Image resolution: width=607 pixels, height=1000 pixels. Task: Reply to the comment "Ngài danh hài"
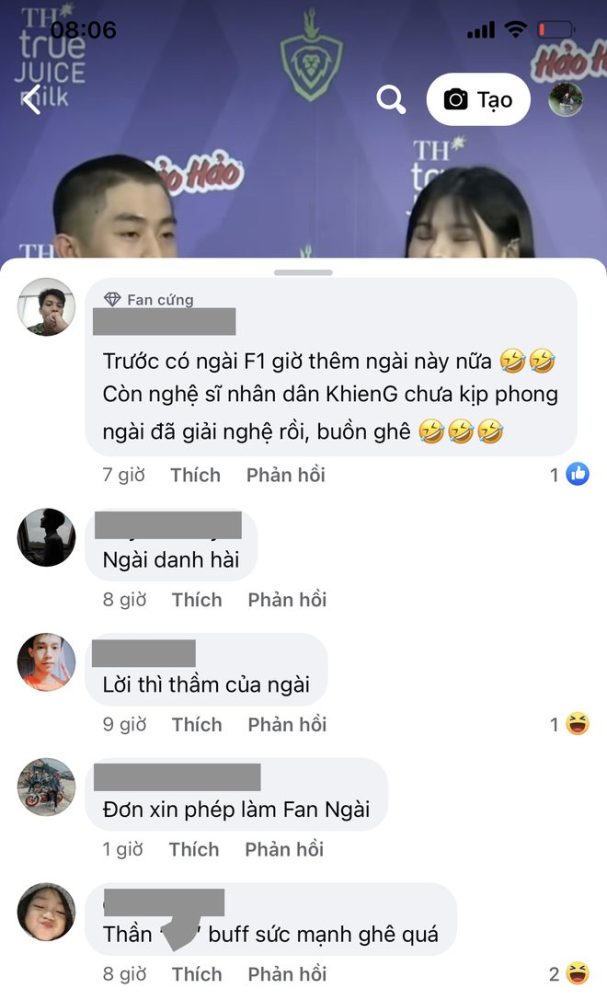click(x=287, y=600)
